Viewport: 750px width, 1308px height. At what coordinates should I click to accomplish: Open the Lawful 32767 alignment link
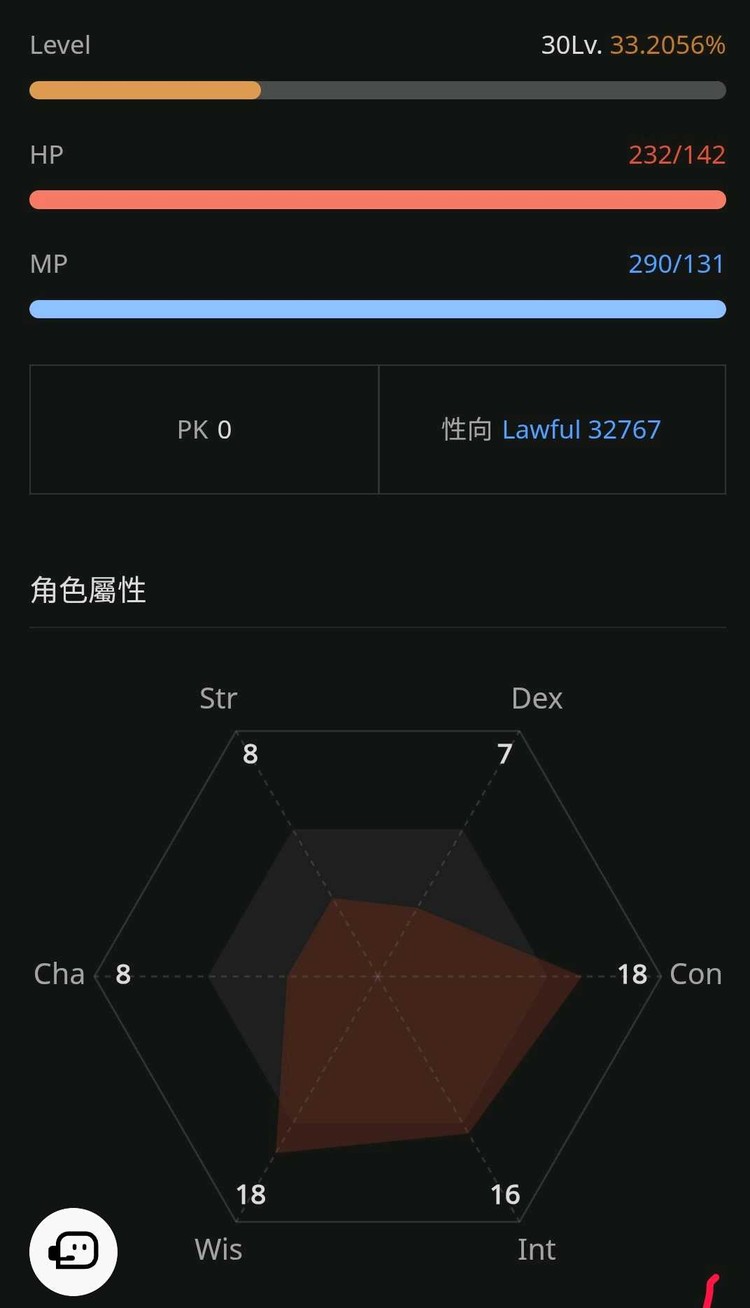[x=581, y=429]
